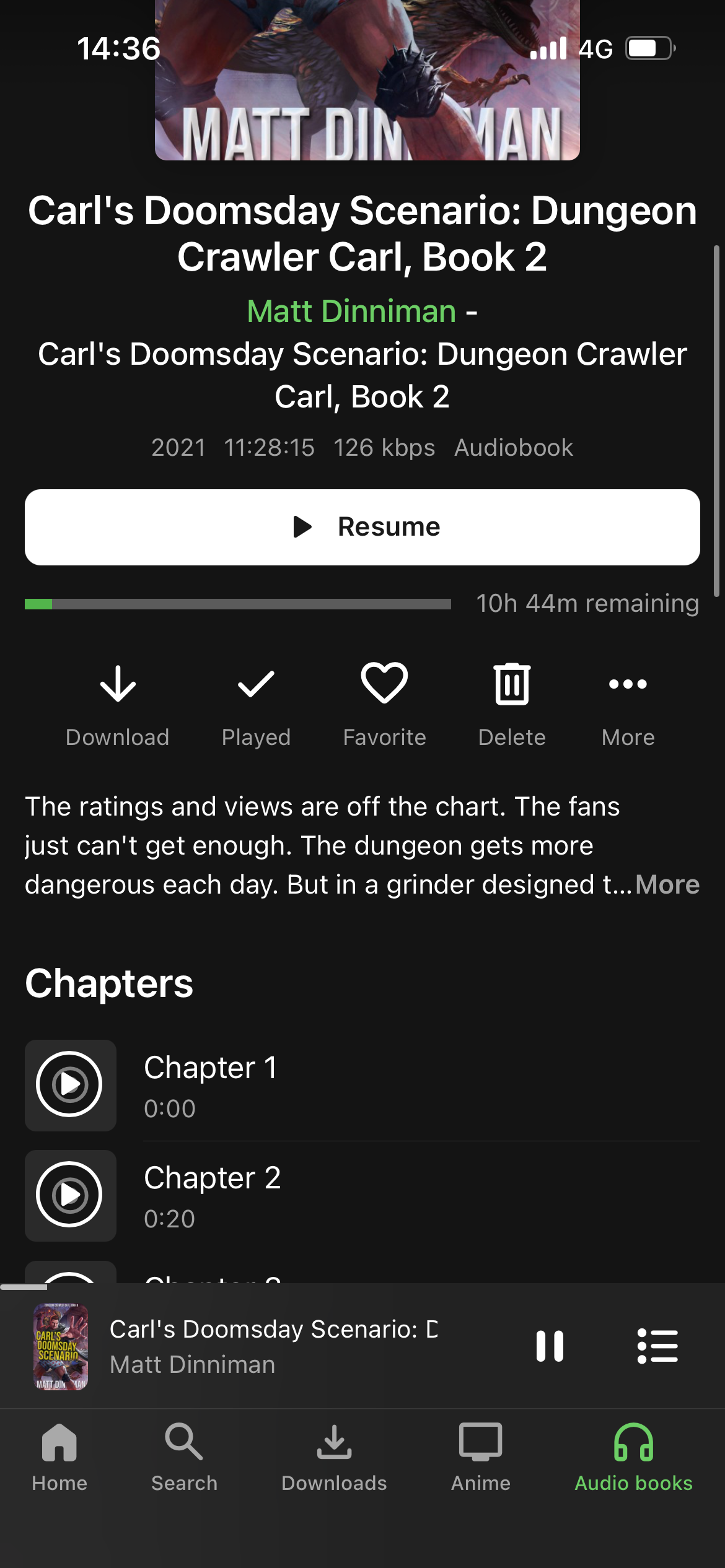Delete this audiobook
This screenshot has width=725, height=1568.
(512, 704)
